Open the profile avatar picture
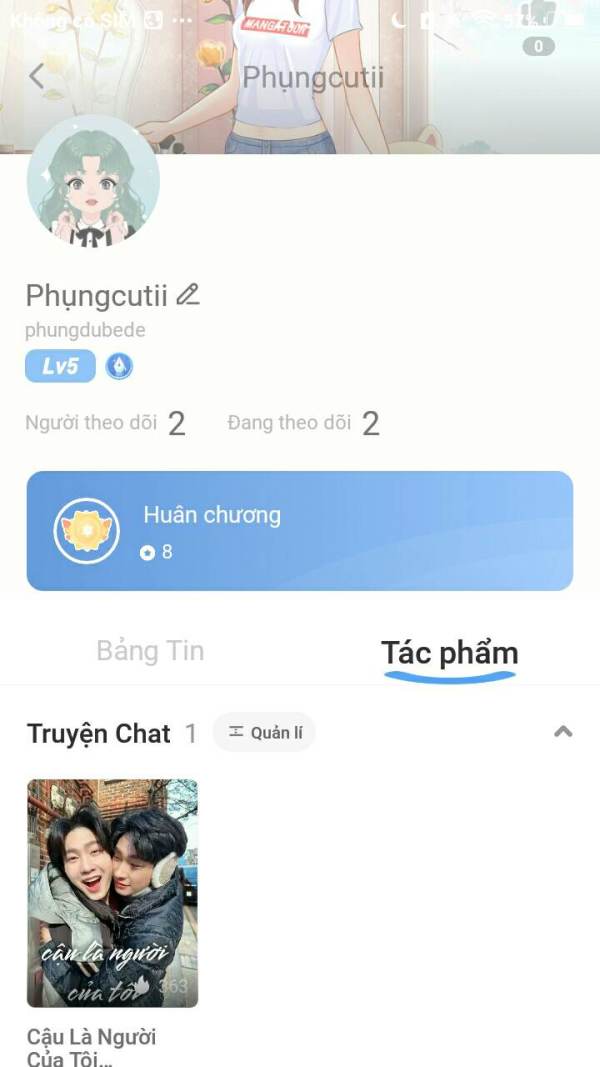Screen dimensions: 600x1067 92,183
